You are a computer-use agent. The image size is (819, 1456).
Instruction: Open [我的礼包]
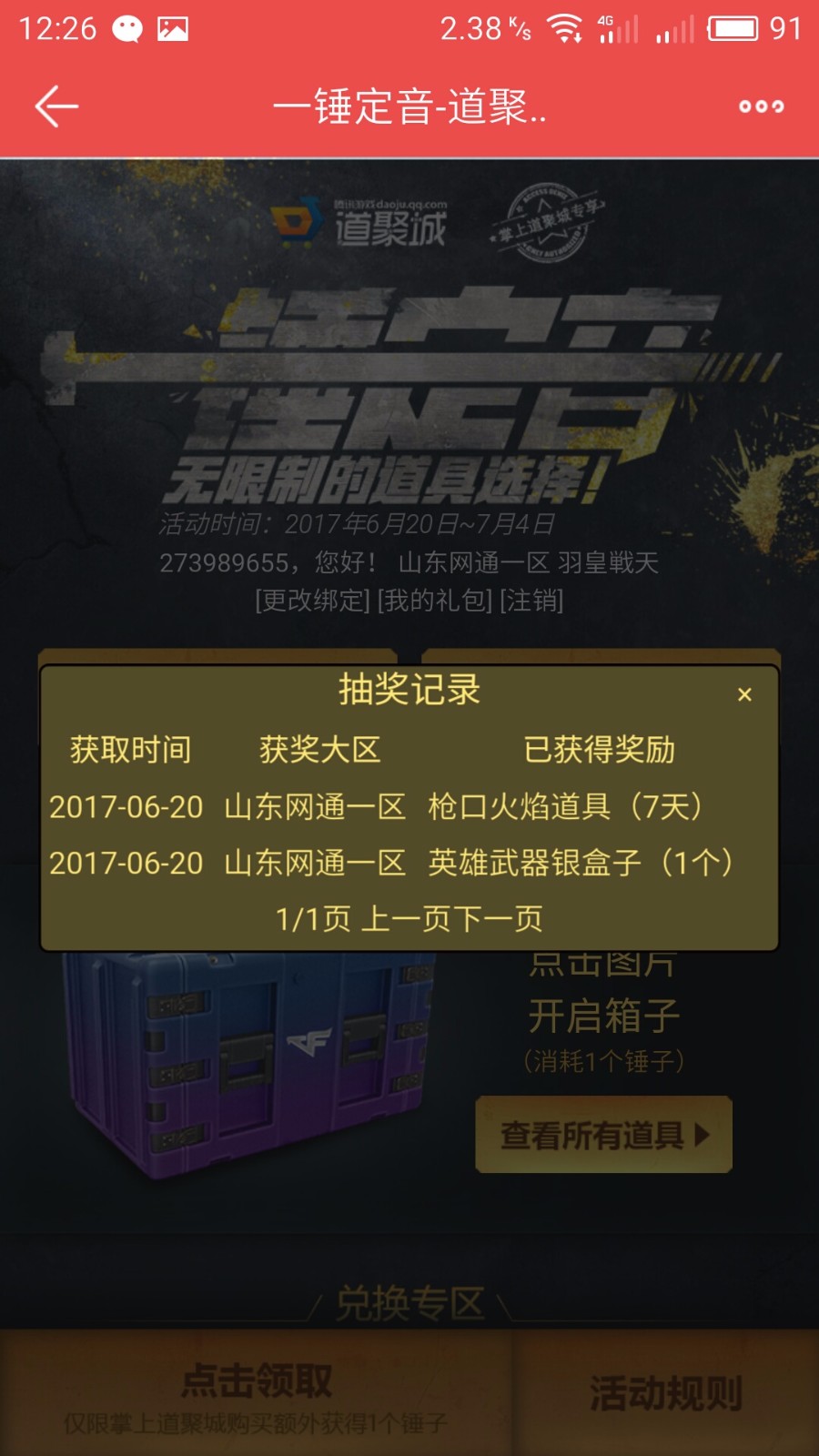[x=434, y=601]
